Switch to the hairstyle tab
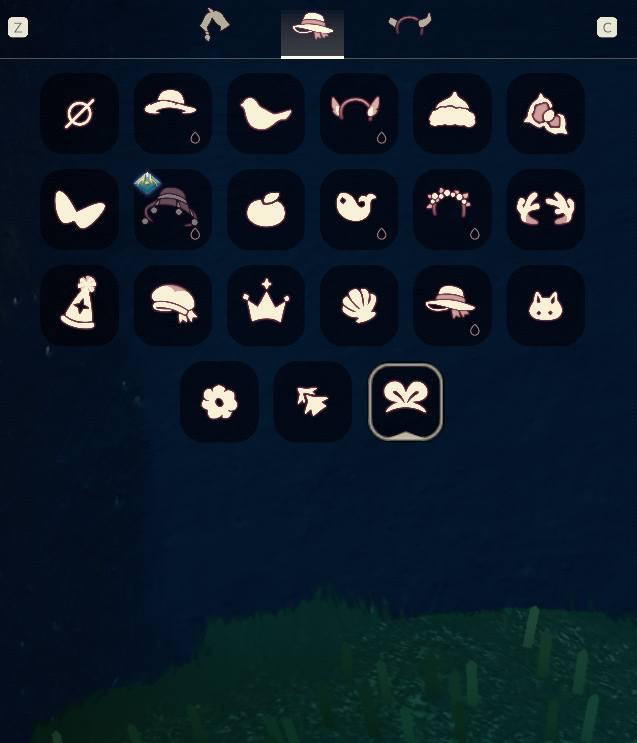This screenshot has height=743, width=637. tap(214, 25)
